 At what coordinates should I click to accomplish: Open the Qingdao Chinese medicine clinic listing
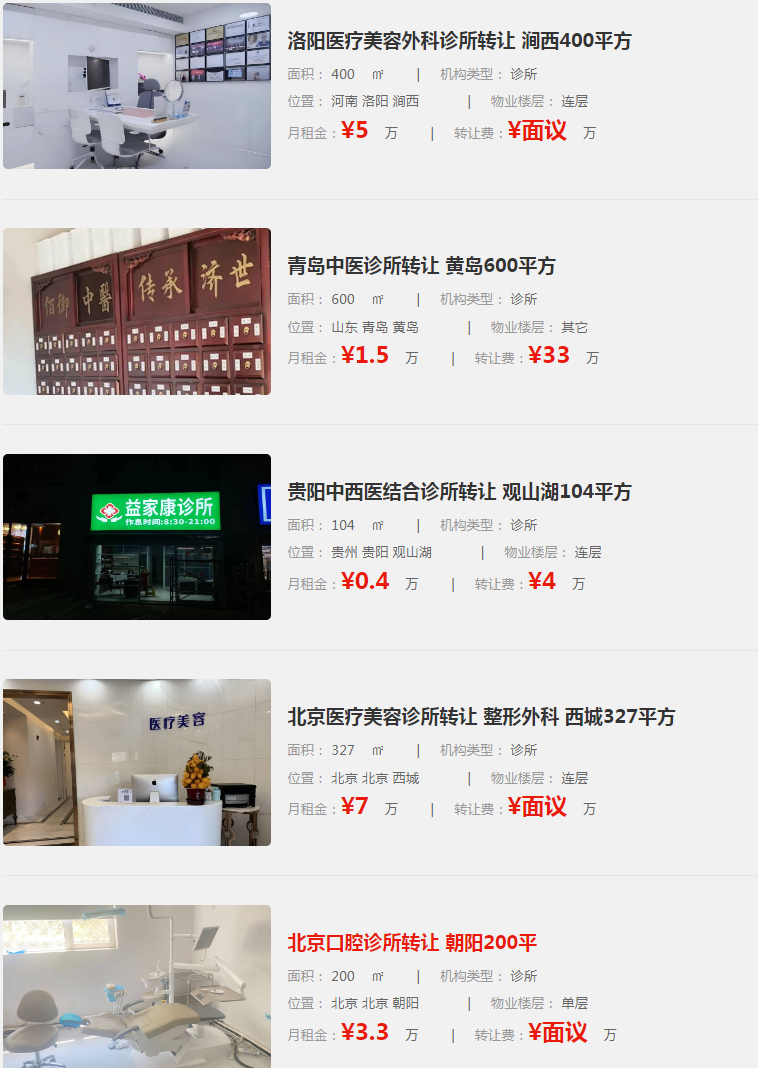tap(421, 266)
